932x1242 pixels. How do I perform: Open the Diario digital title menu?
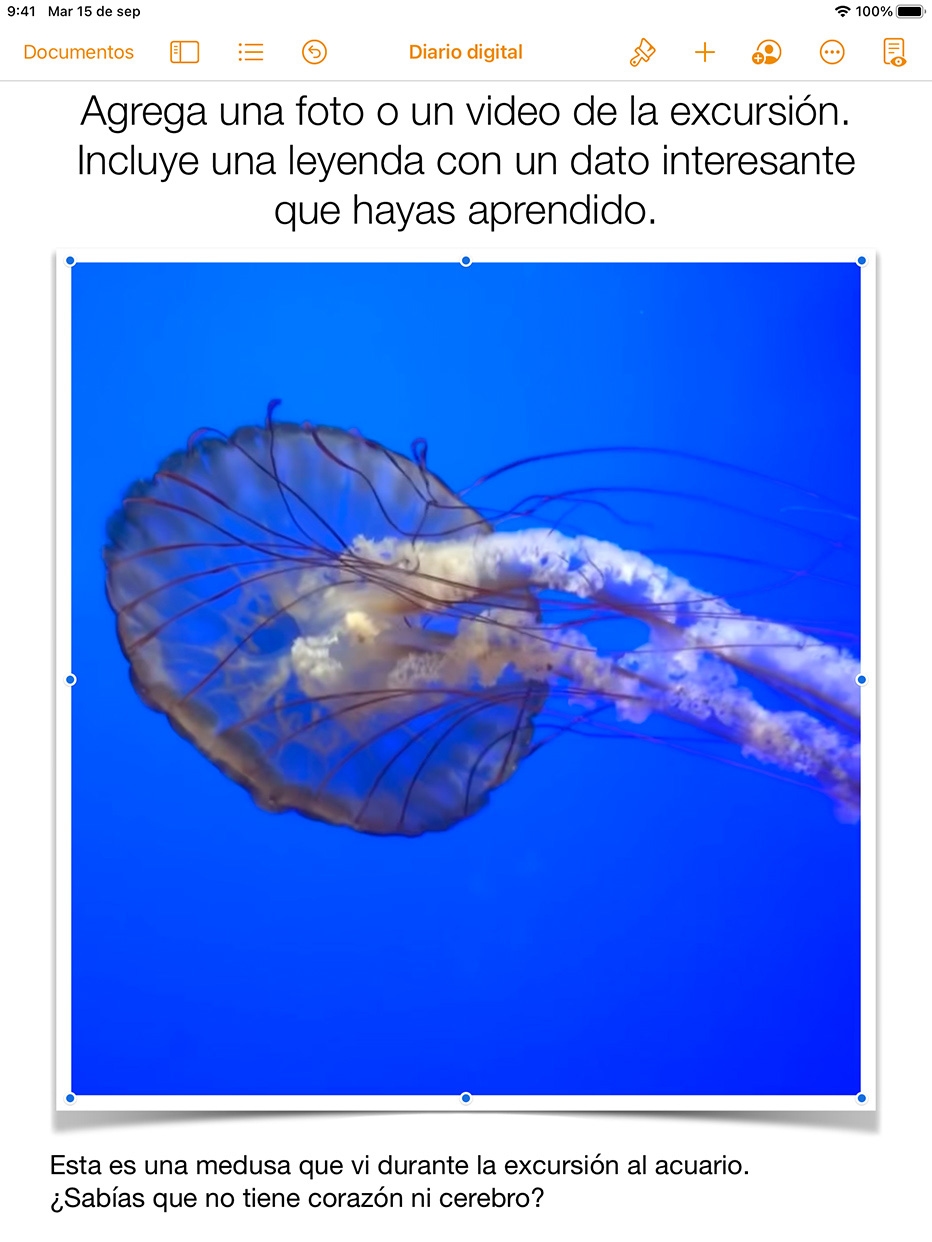point(466,52)
